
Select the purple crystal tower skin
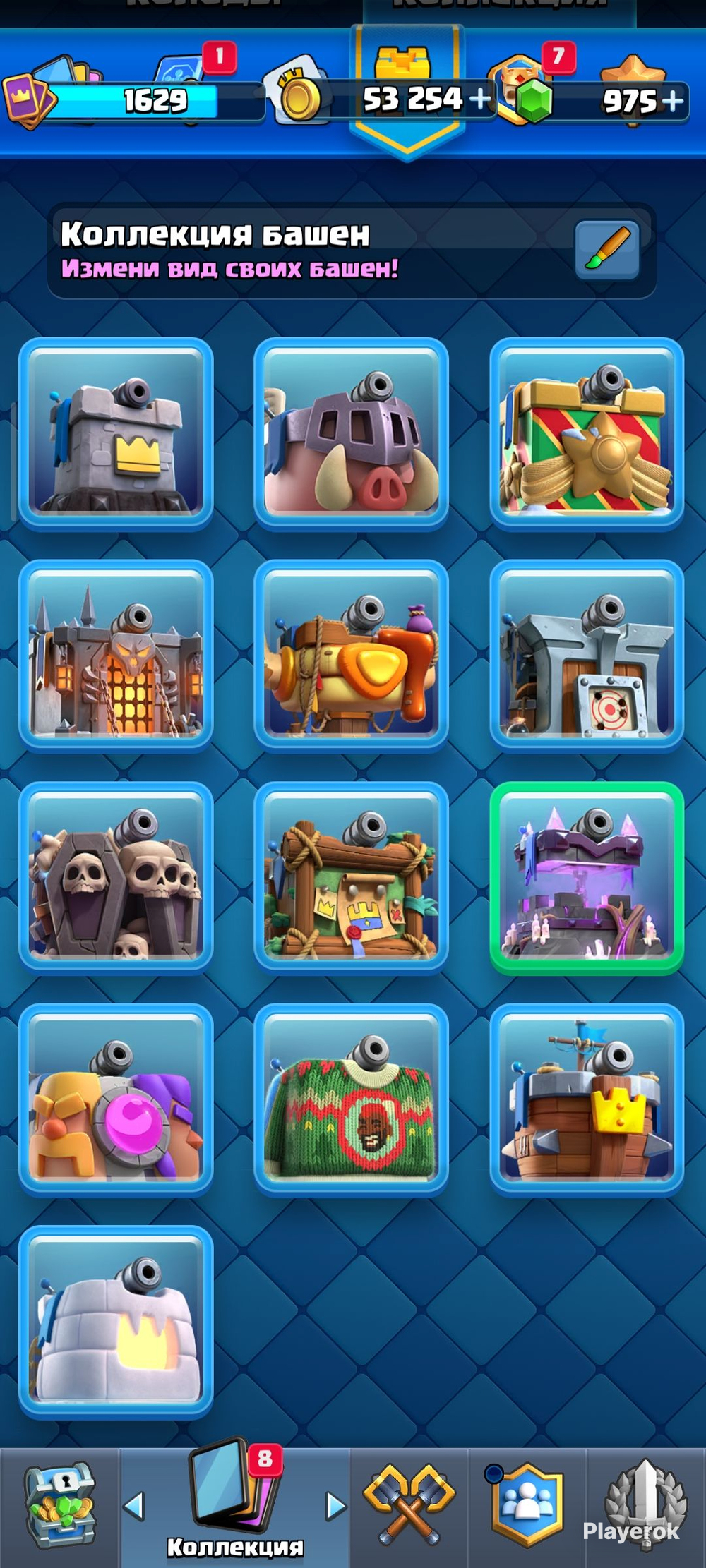pyautogui.click(x=587, y=878)
